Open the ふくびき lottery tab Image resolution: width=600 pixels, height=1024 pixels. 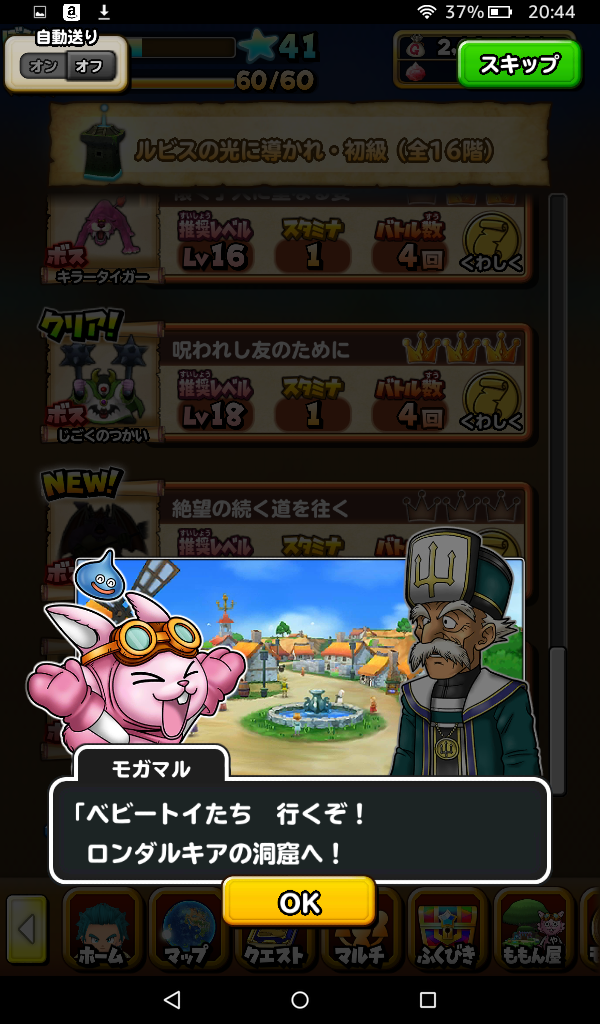point(444,932)
